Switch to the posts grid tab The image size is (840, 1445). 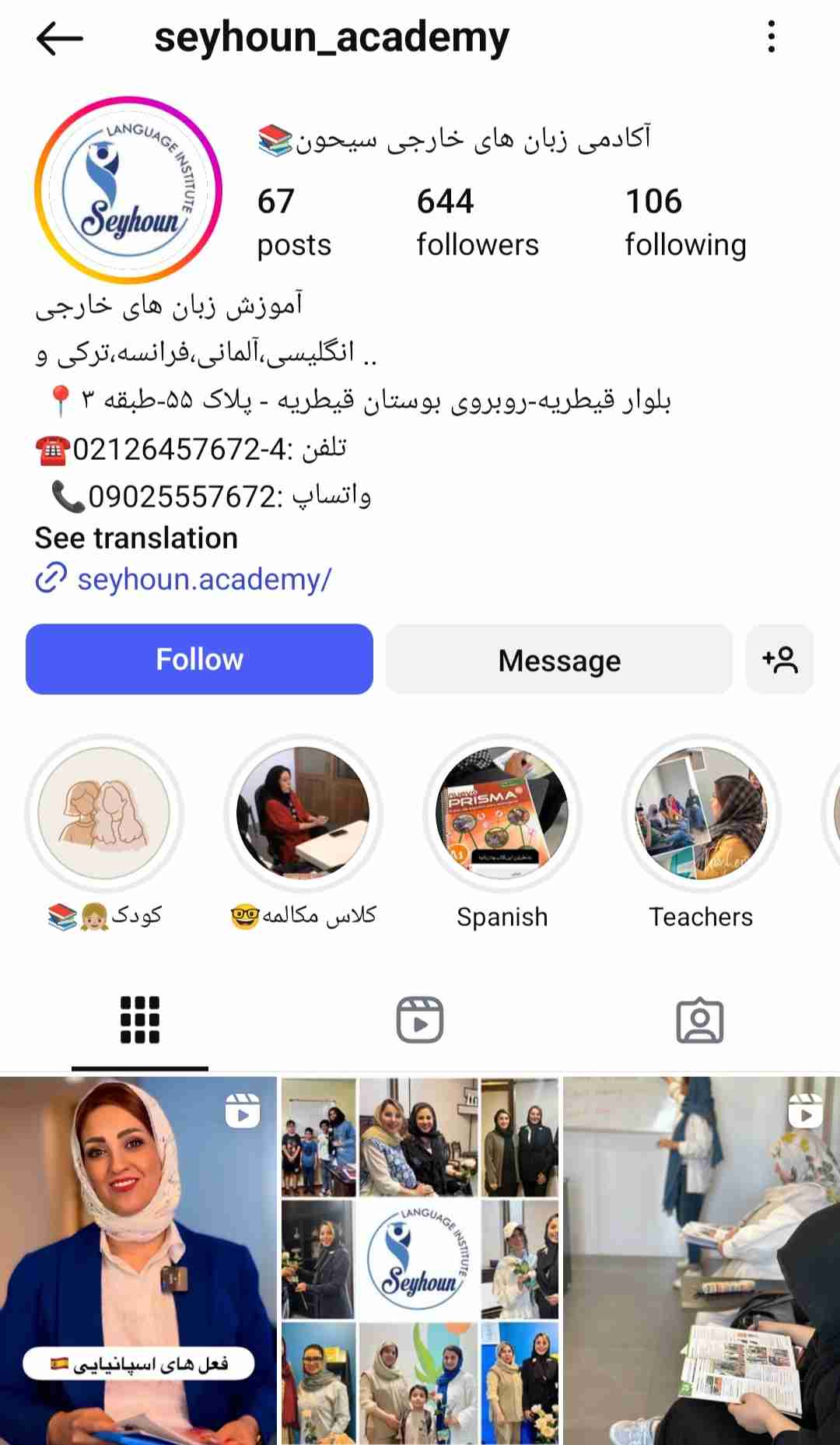click(x=140, y=1019)
